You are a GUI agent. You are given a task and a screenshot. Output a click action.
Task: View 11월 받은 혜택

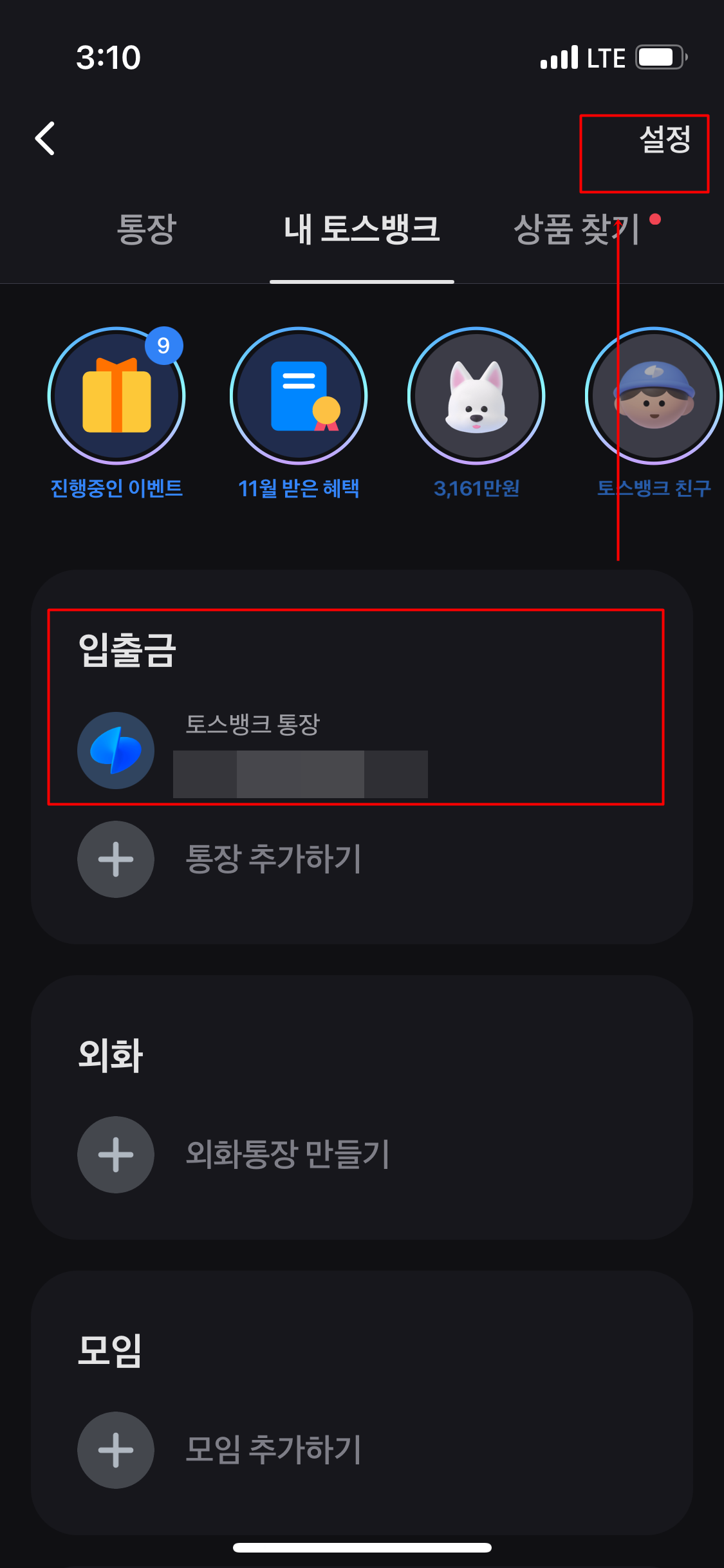pyautogui.click(x=299, y=396)
